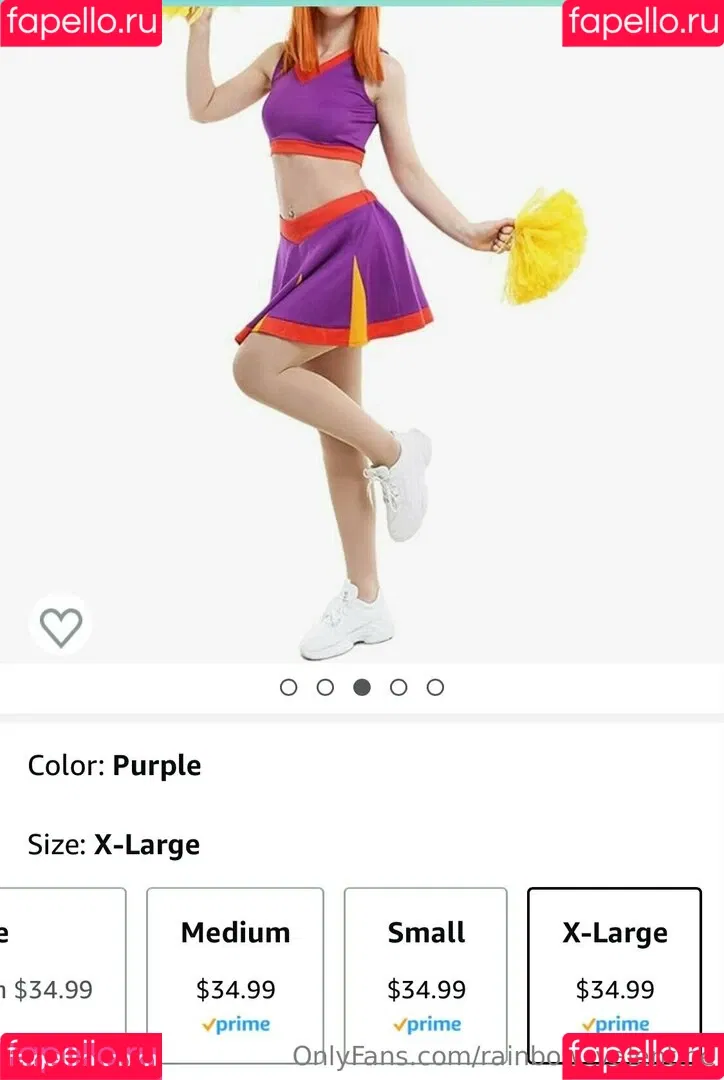Jump to the first image dot
724x1080 pixels.
point(289,687)
